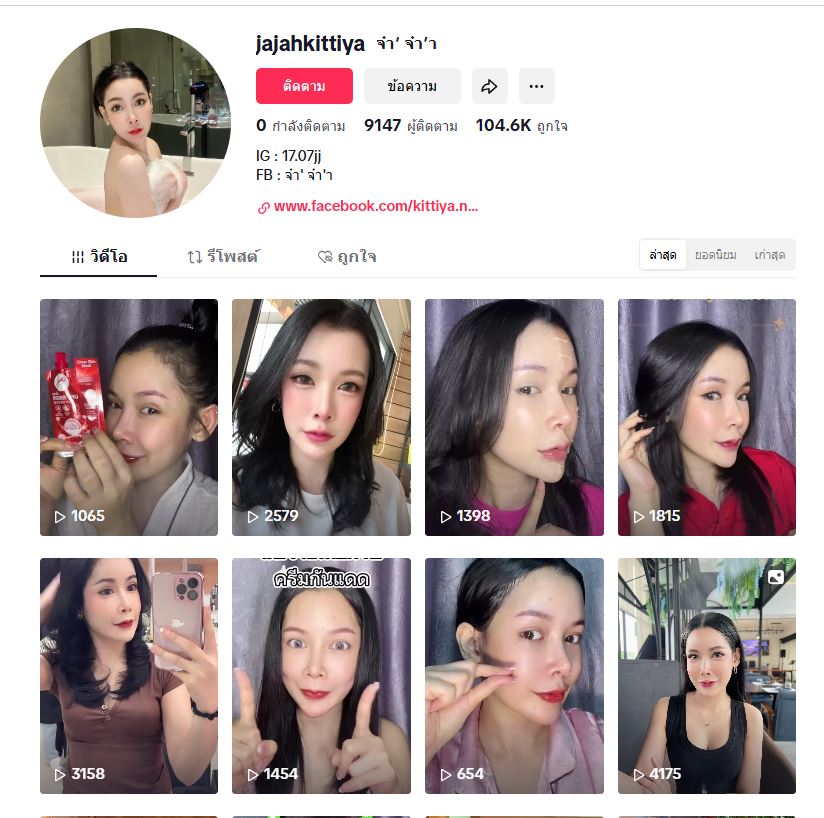
Task: Select the วิดีโอ videos tab
Action: pyautogui.click(x=99, y=257)
